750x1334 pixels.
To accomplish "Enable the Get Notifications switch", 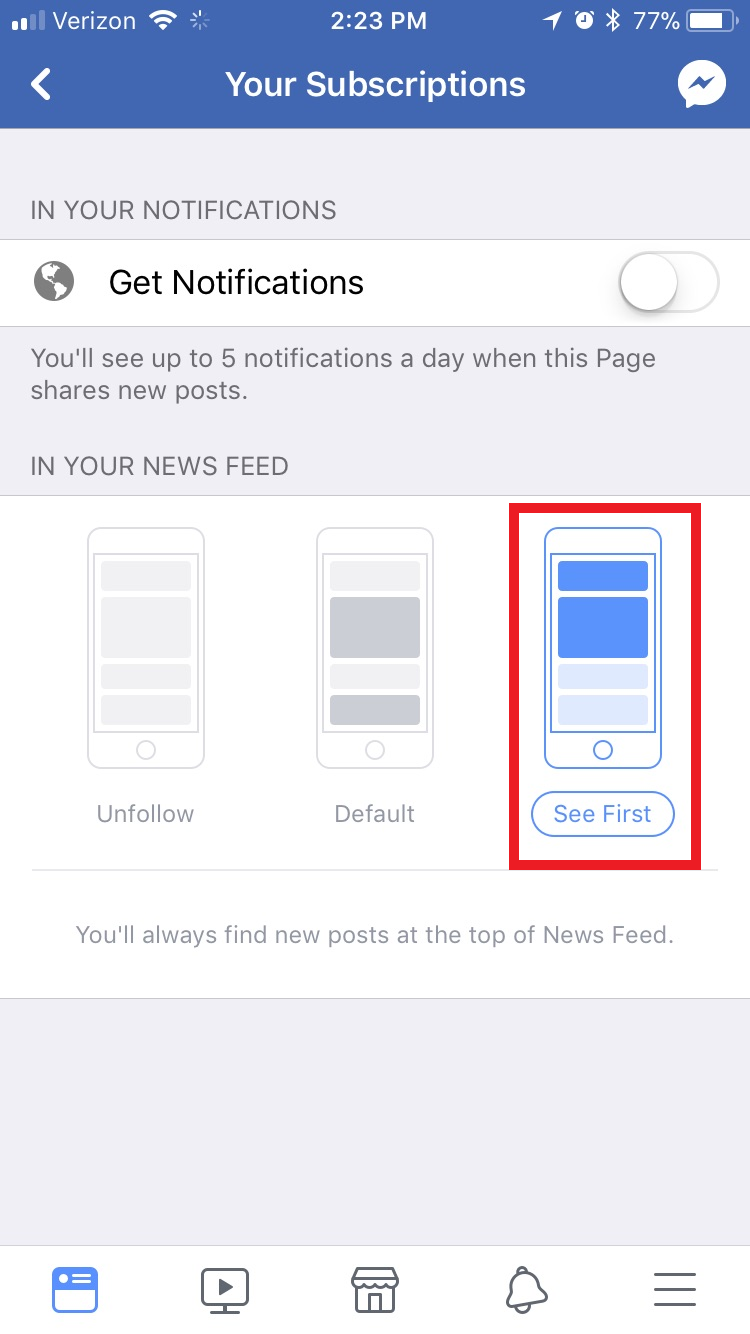I will pyautogui.click(x=668, y=283).
